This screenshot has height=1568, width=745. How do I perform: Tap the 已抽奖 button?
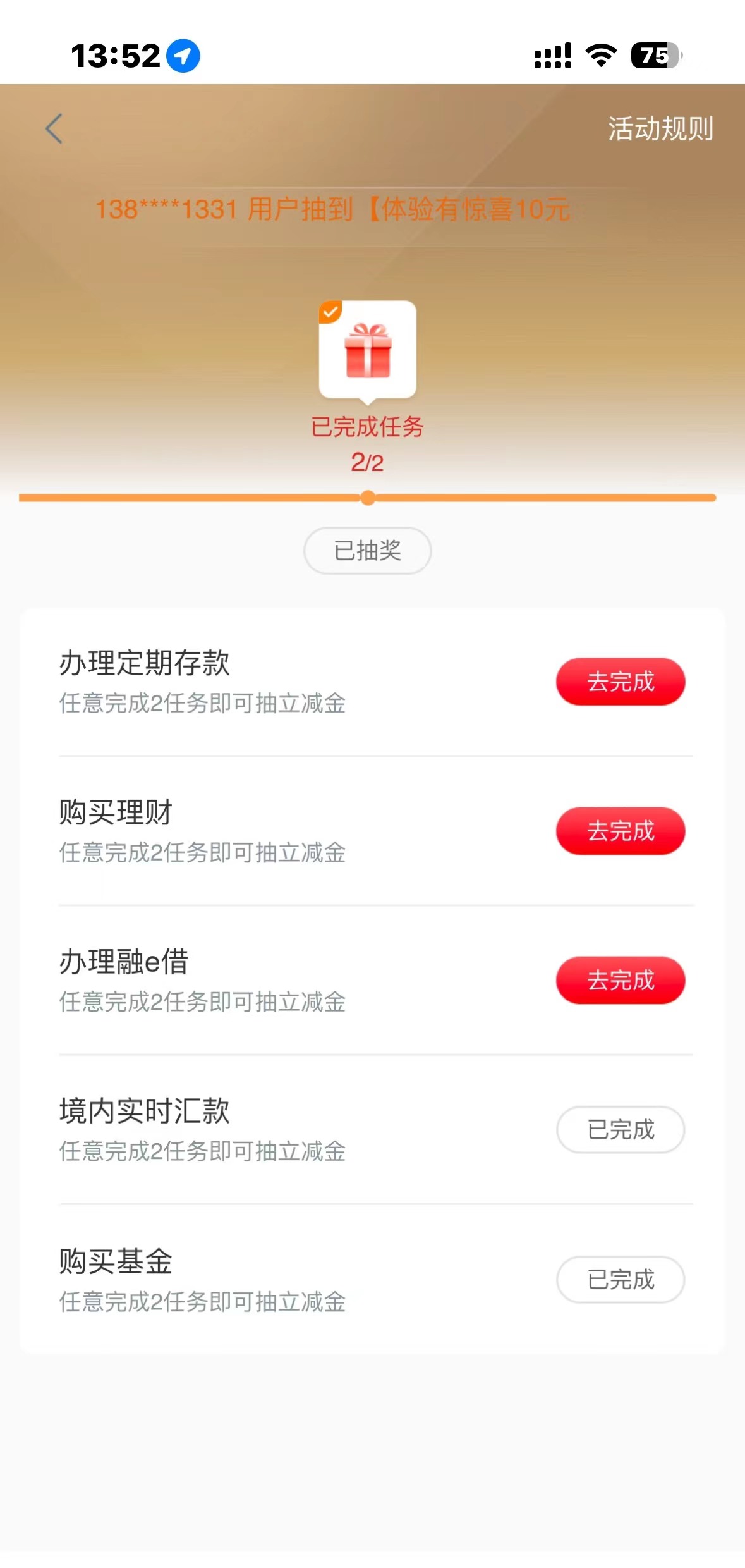point(368,551)
